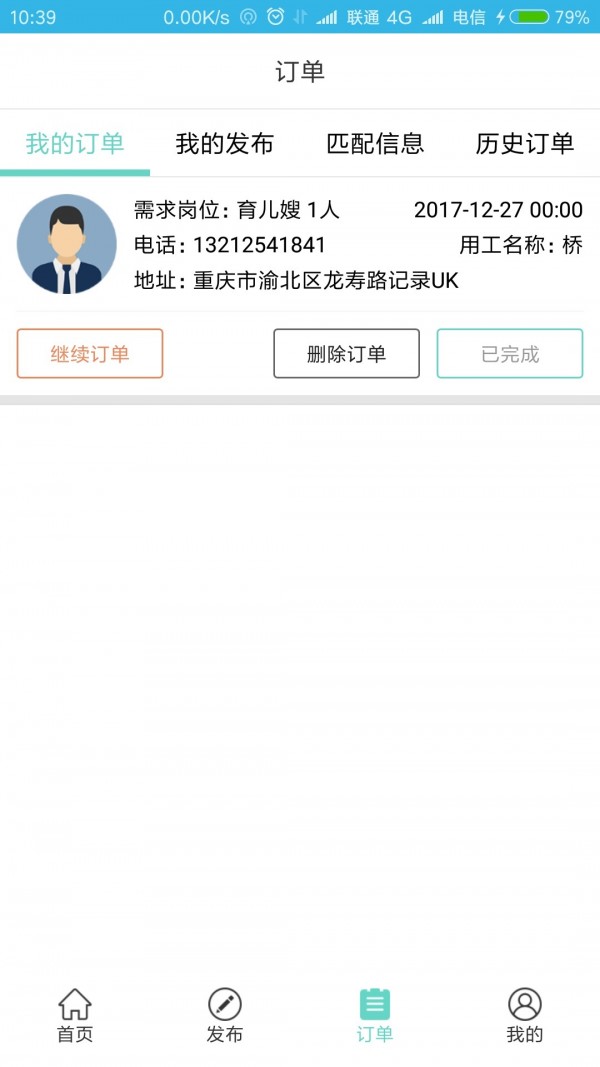The height and width of the screenshot is (1067, 600).
Task: Delete the order with 删除订单
Action: pyautogui.click(x=346, y=354)
